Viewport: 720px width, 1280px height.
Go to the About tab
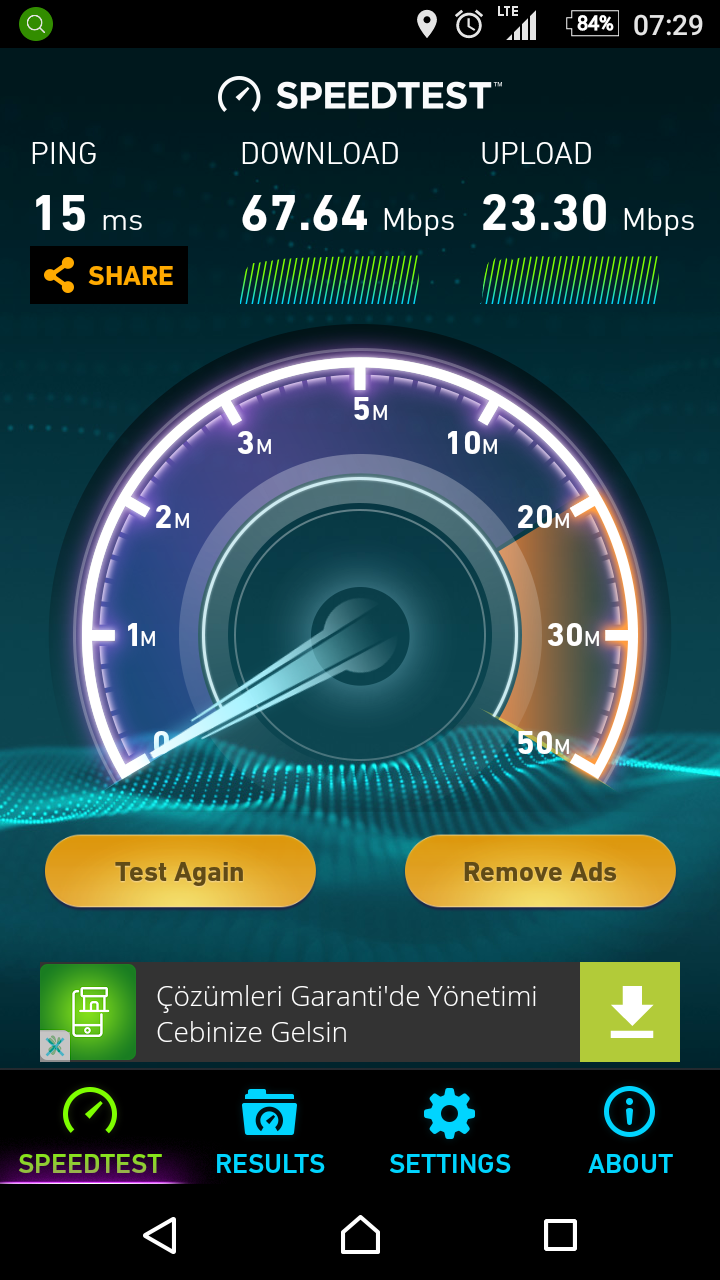click(x=630, y=1132)
